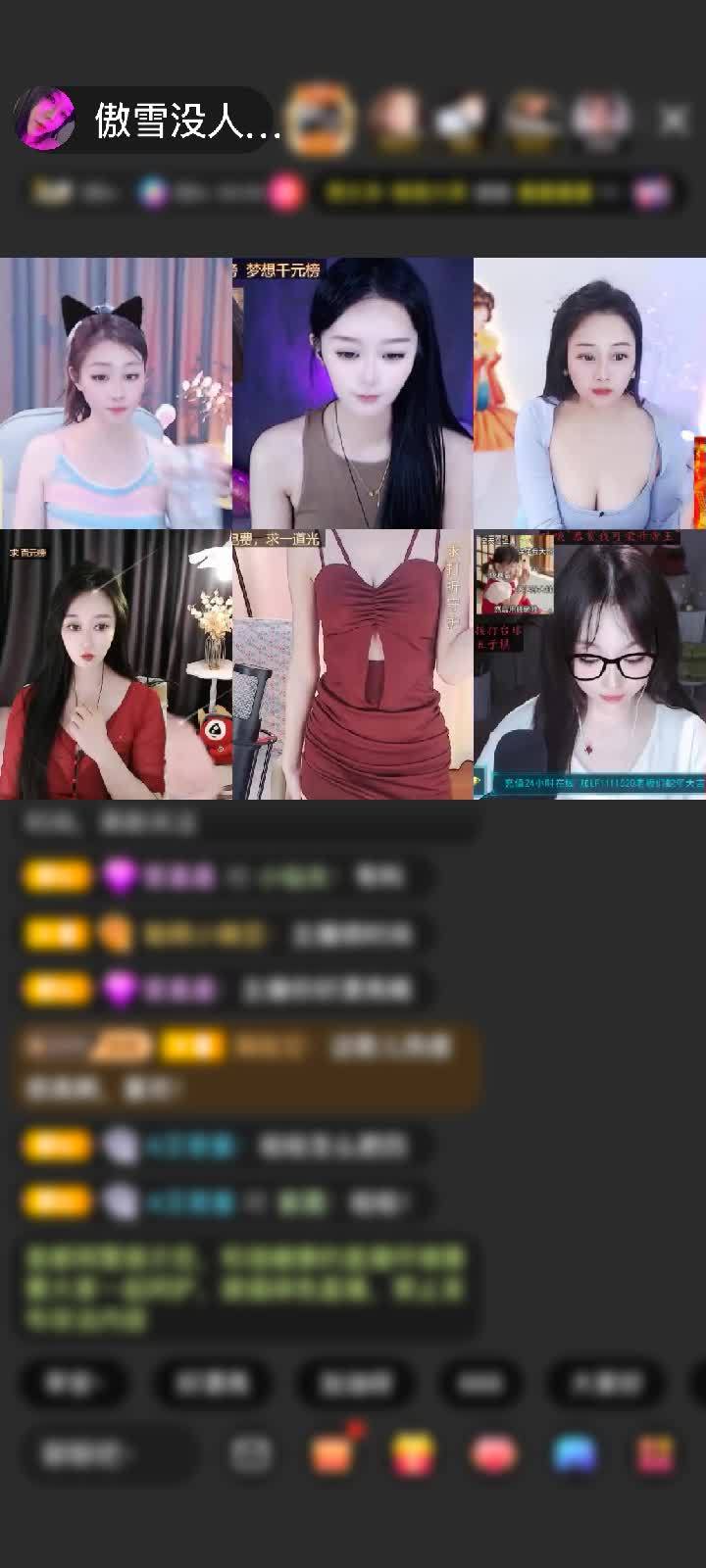Screen dimensions: 706x1568
Task: Open the orange gift icon with red dot
Action: coord(332,1454)
